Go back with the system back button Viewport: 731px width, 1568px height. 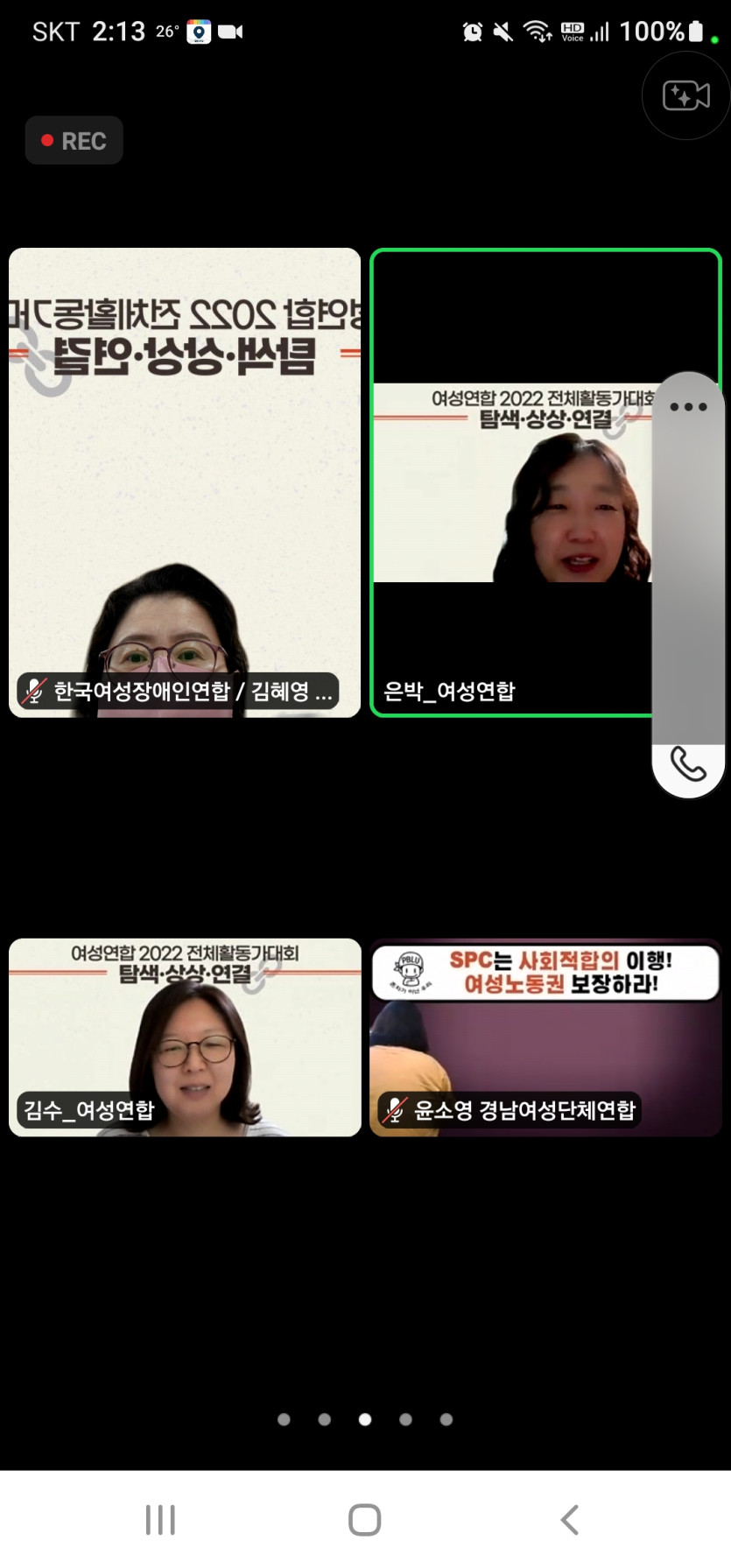point(569,1520)
